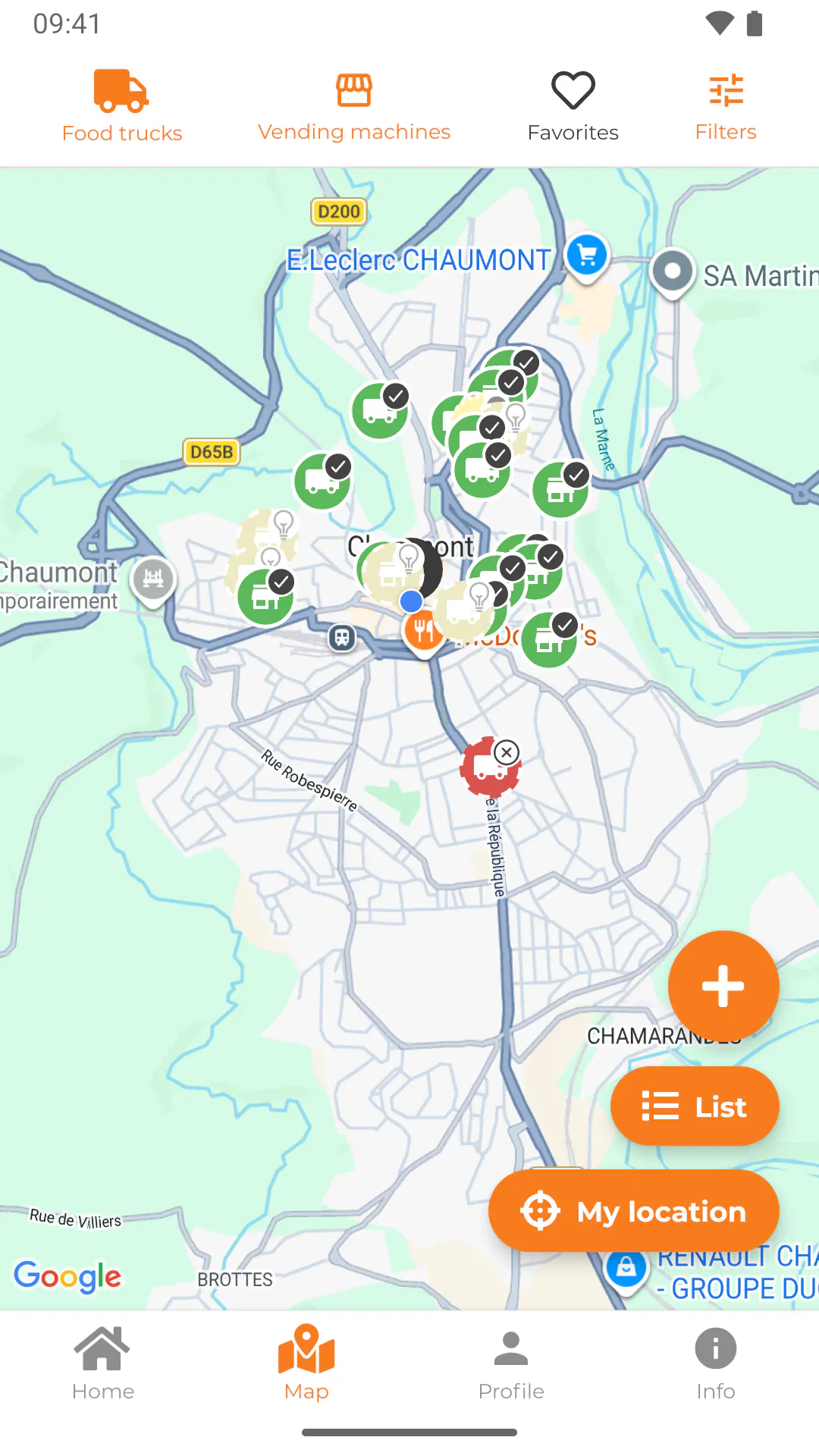Select the red food truck marker
Image resolution: width=819 pixels, height=1456 pixels.
coord(490,766)
